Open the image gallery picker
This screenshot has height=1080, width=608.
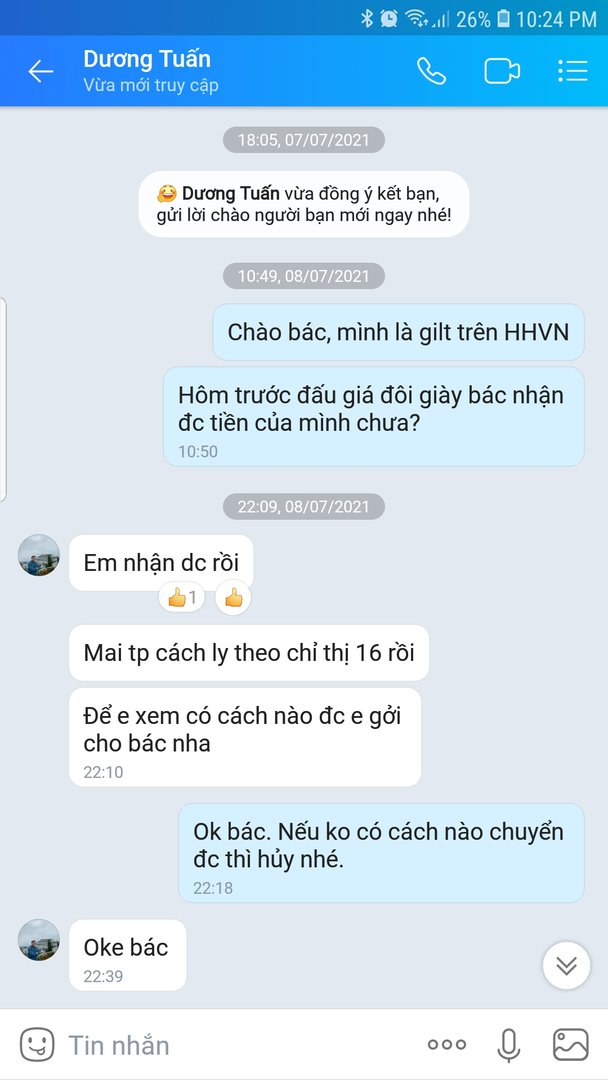pos(571,1045)
